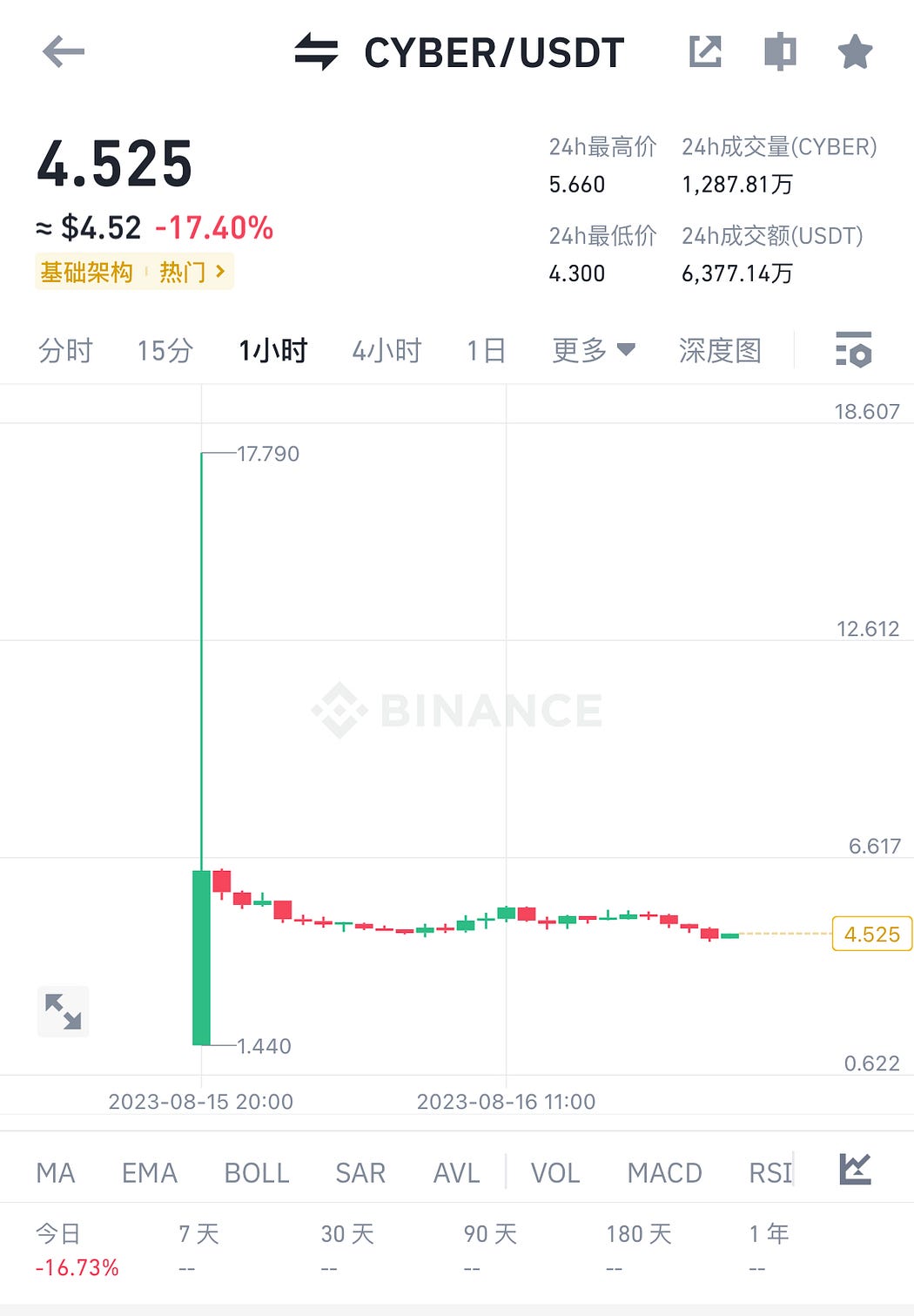Add CYBER/USDT to favorites
914x1316 pixels.
(x=855, y=52)
